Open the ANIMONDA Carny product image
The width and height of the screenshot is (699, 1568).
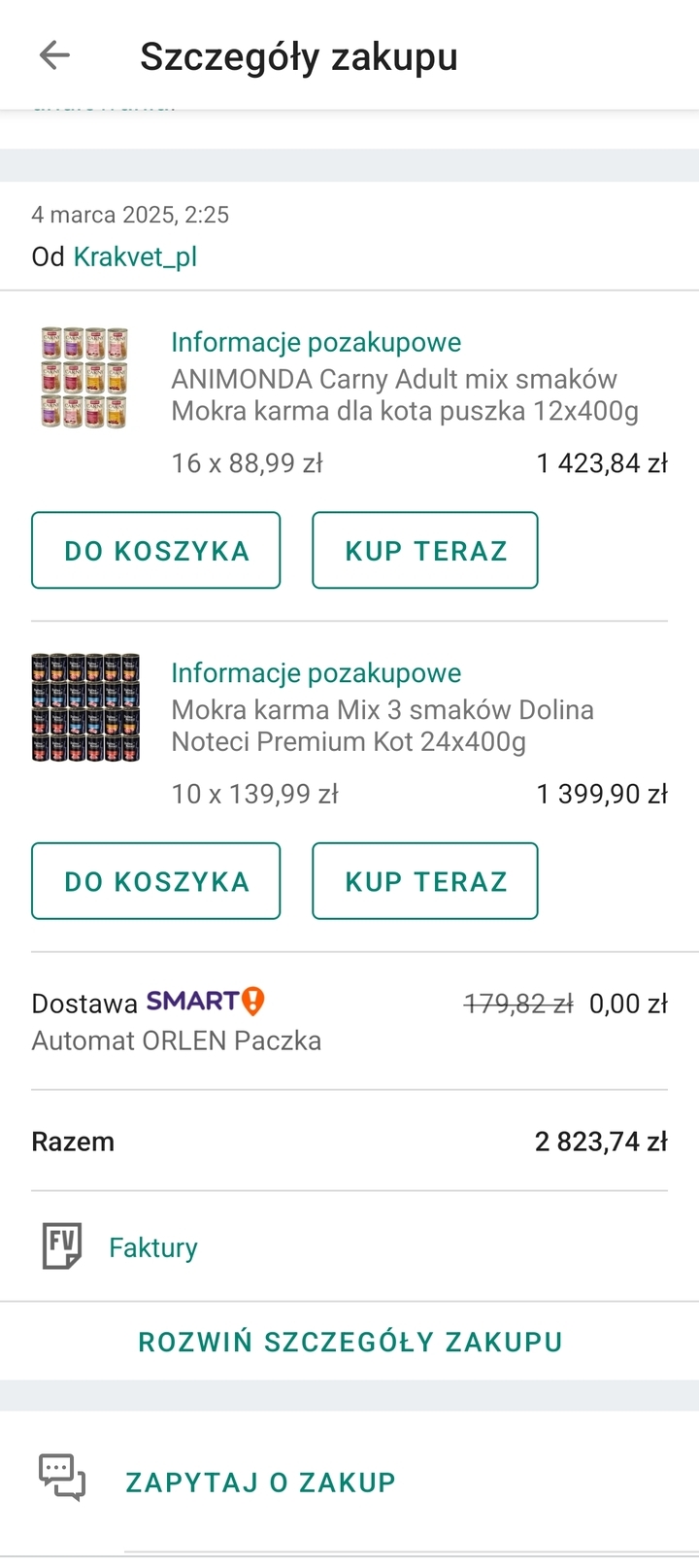click(85, 378)
